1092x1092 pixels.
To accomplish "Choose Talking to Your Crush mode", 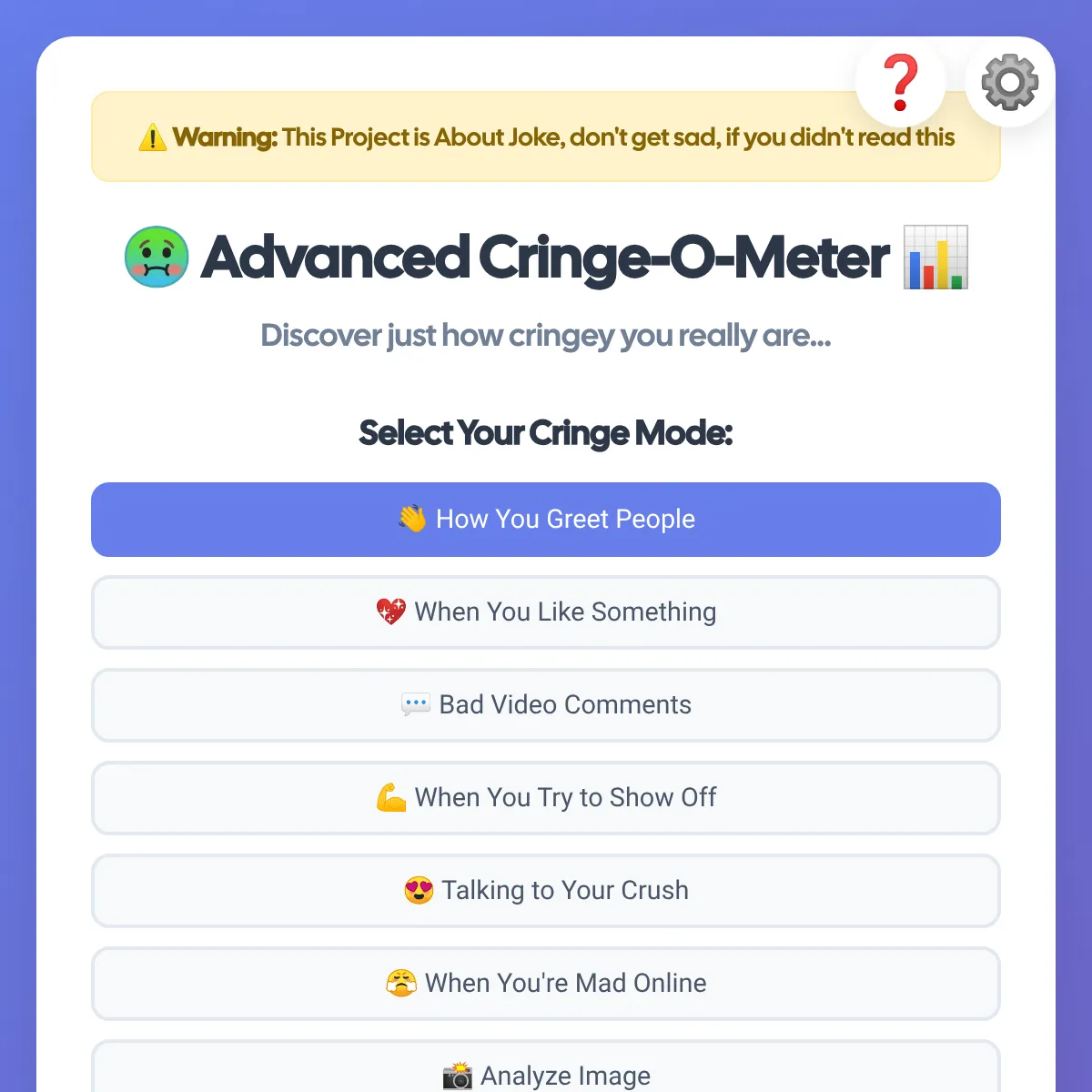I will pos(546,891).
